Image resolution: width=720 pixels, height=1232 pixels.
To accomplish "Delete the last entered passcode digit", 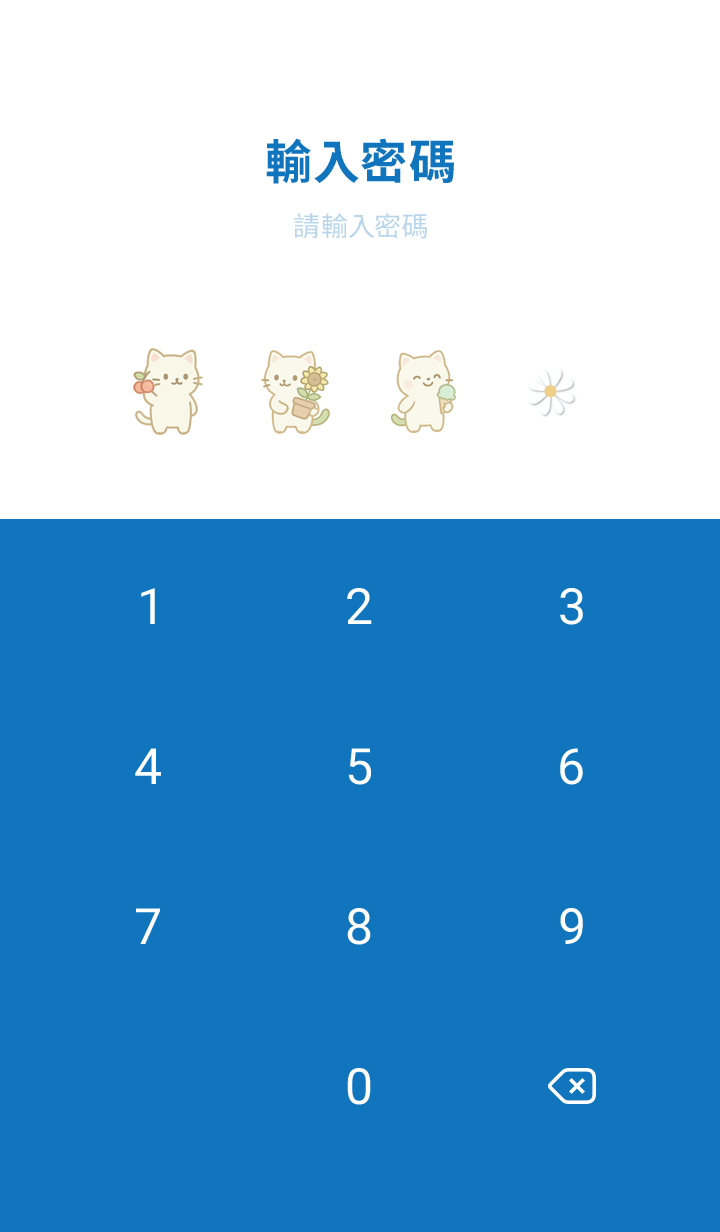I will coord(572,1086).
